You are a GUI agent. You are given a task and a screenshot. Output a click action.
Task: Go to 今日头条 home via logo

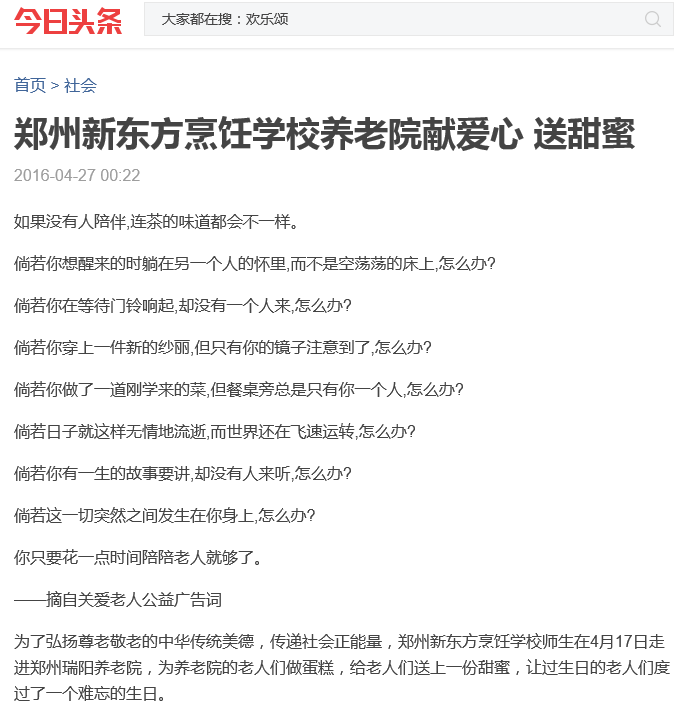pos(68,20)
